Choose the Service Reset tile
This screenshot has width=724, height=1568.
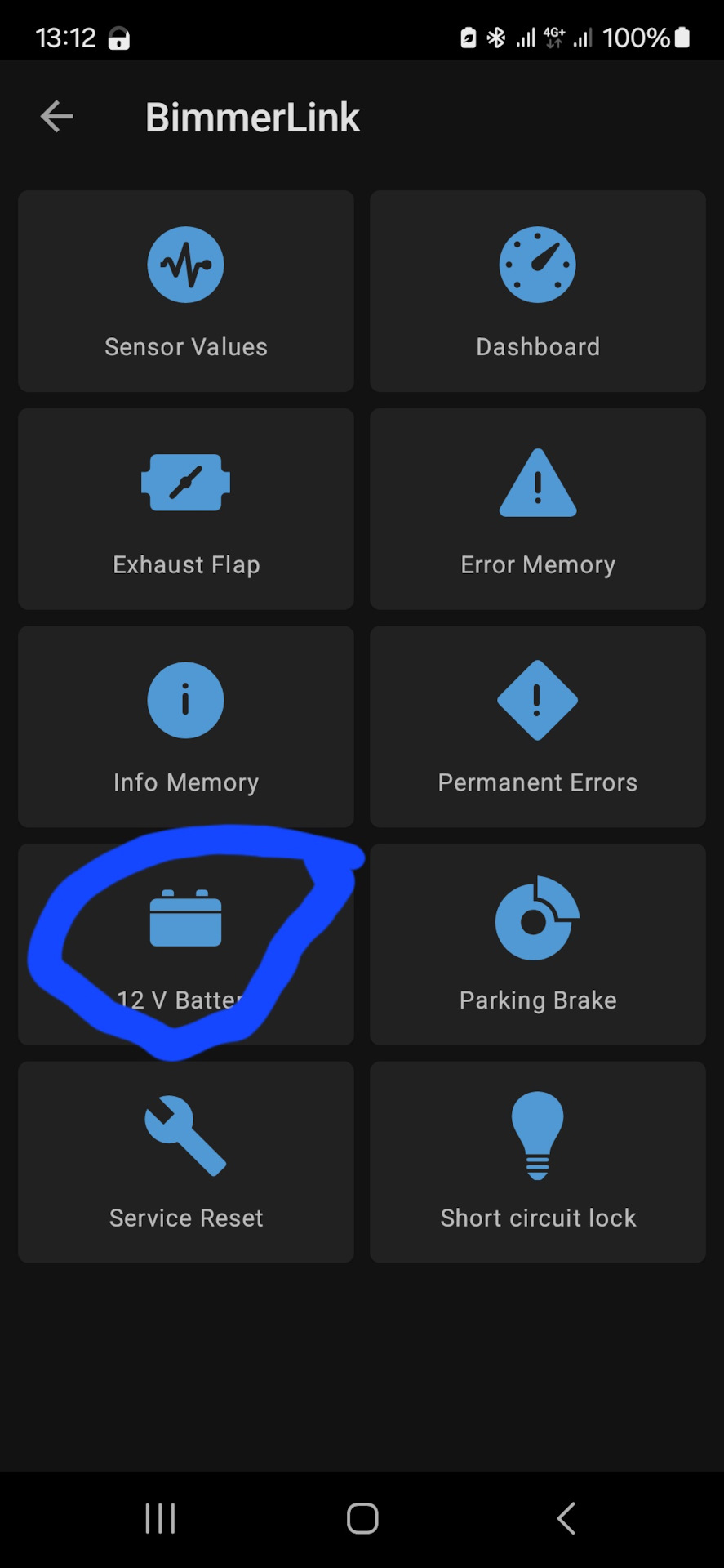186,1162
